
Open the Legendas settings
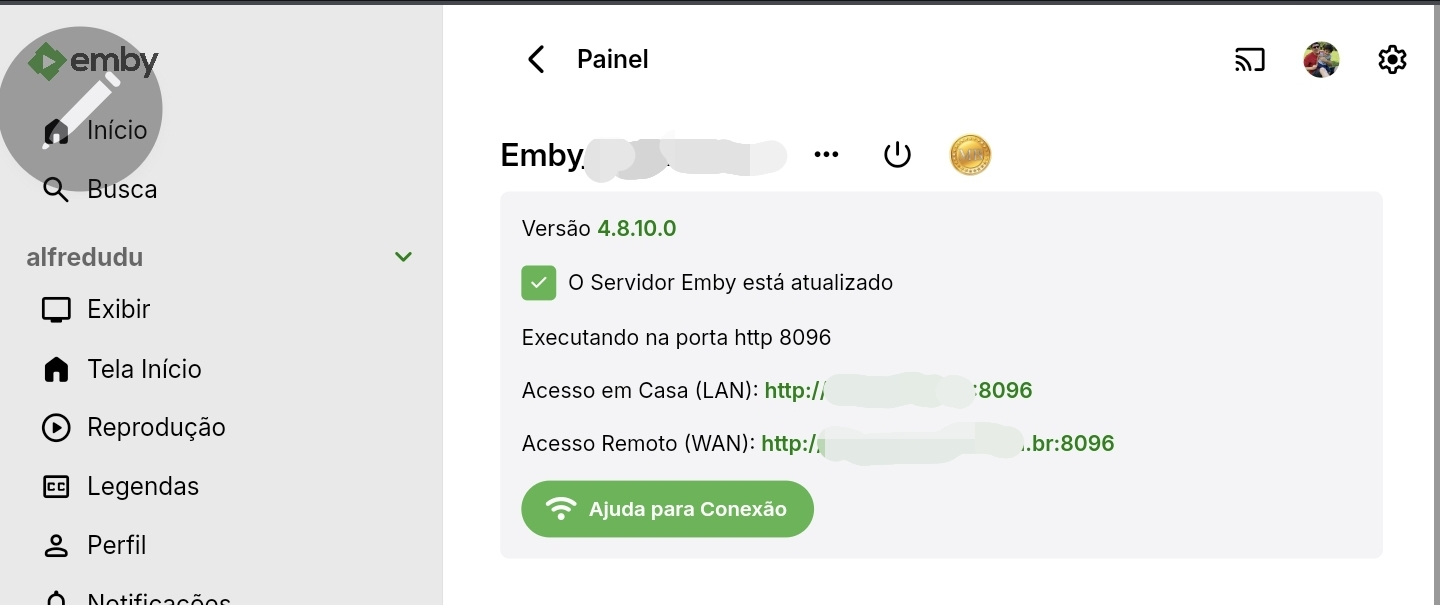[x=142, y=487]
